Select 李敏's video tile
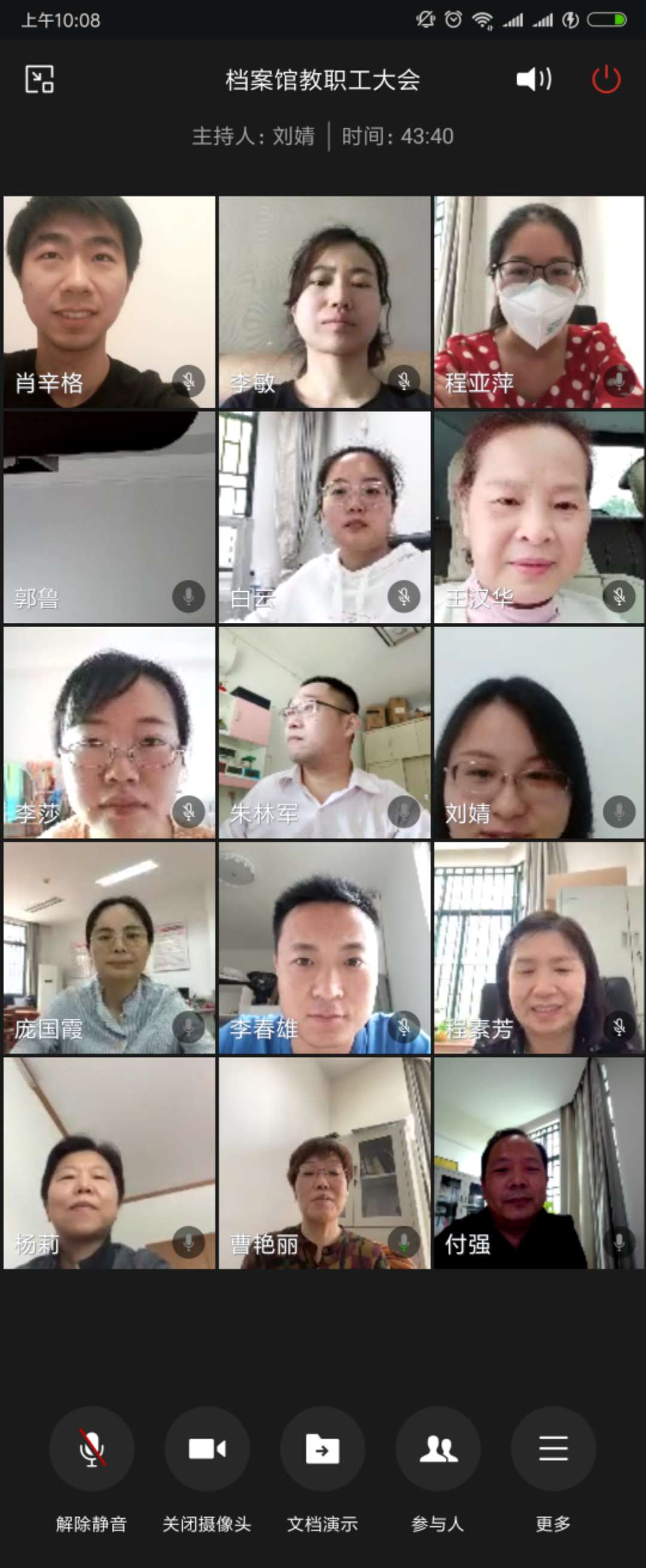Screen dimensions: 646x1568 pos(325,301)
